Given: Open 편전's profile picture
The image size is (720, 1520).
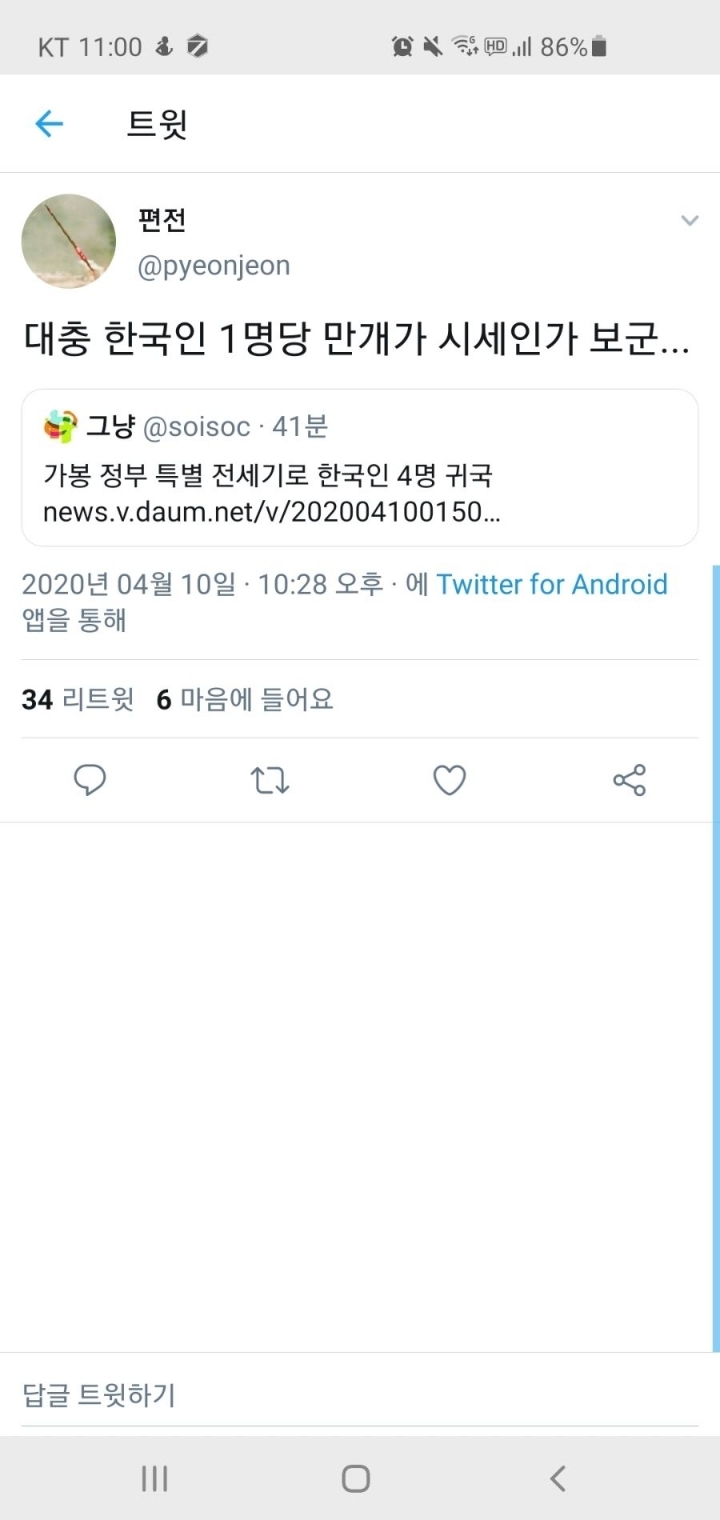Looking at the screenshot, I should (x=68, y=241).
